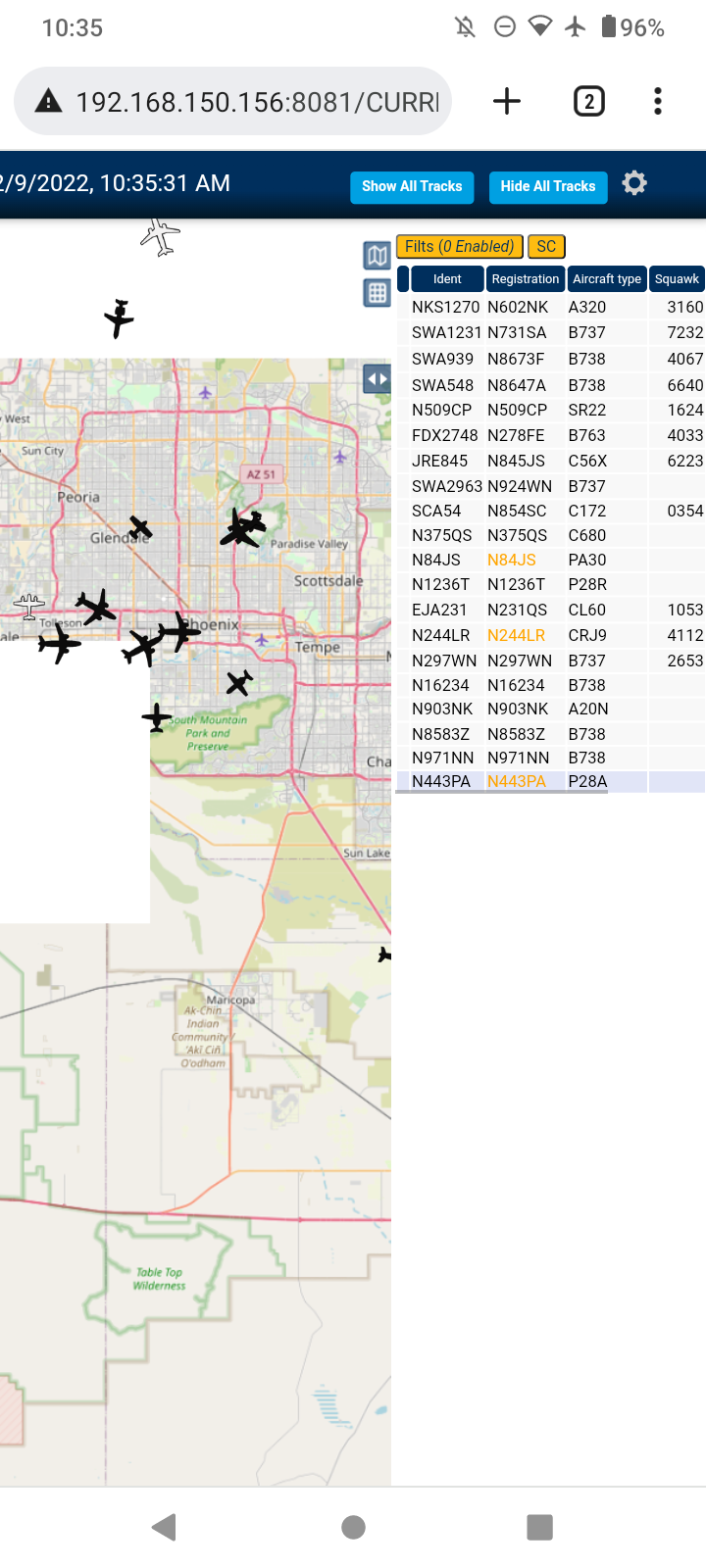Open the browser overflow menu

point(658,101)
